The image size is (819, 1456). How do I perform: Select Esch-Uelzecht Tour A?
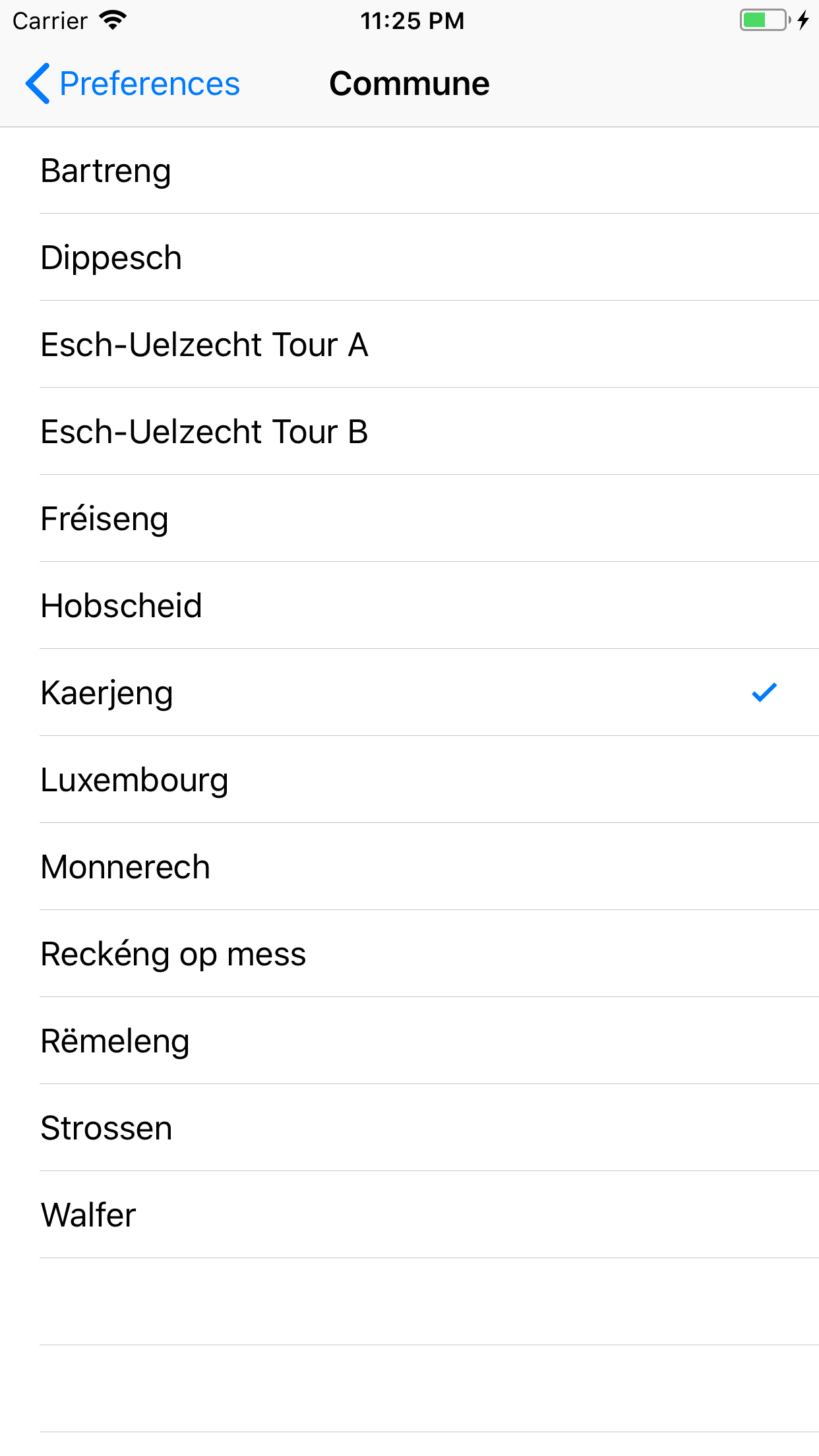pyautogui.click(x=409, y=344)
